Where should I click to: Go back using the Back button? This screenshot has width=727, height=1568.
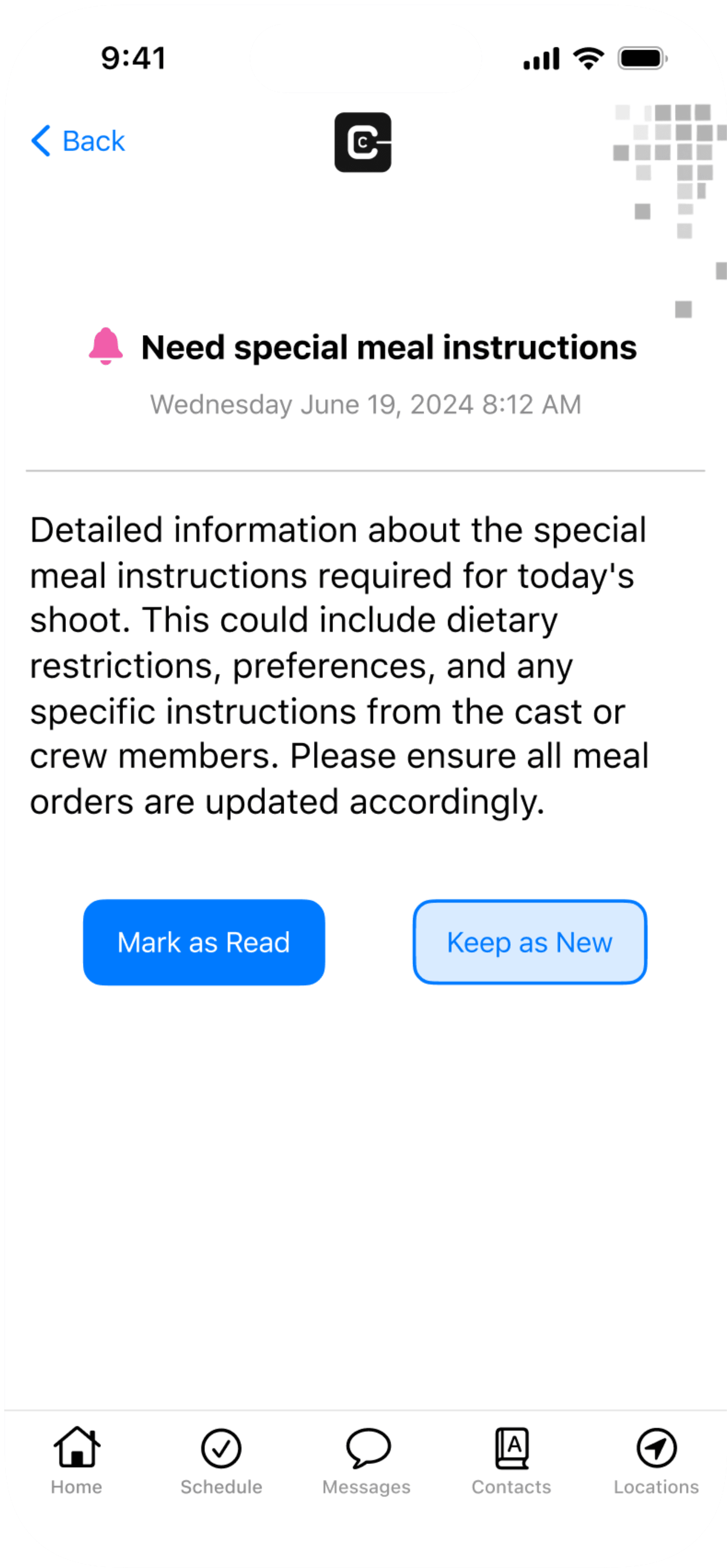click(78, 141)
